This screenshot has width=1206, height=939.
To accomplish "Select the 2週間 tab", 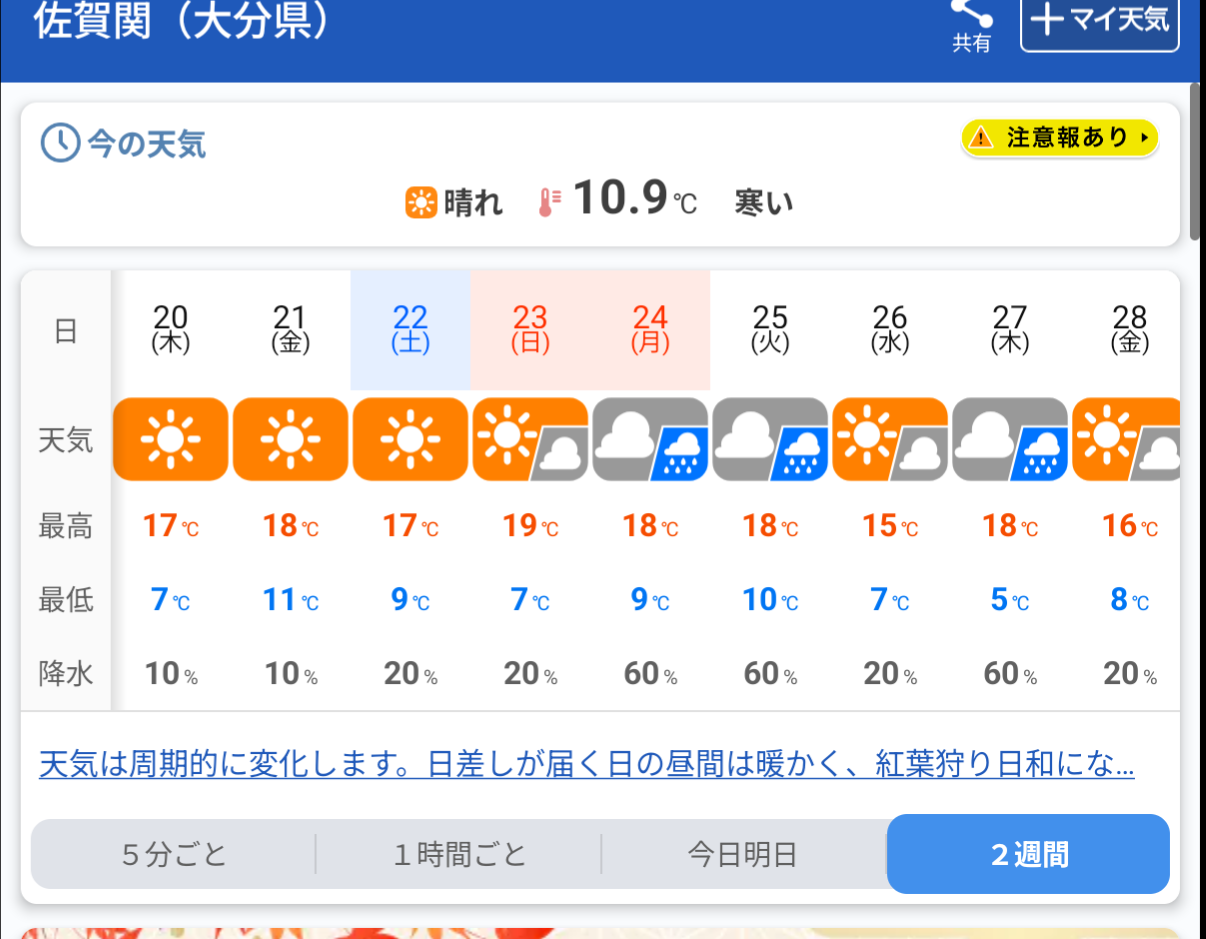I will (1028, 855).
